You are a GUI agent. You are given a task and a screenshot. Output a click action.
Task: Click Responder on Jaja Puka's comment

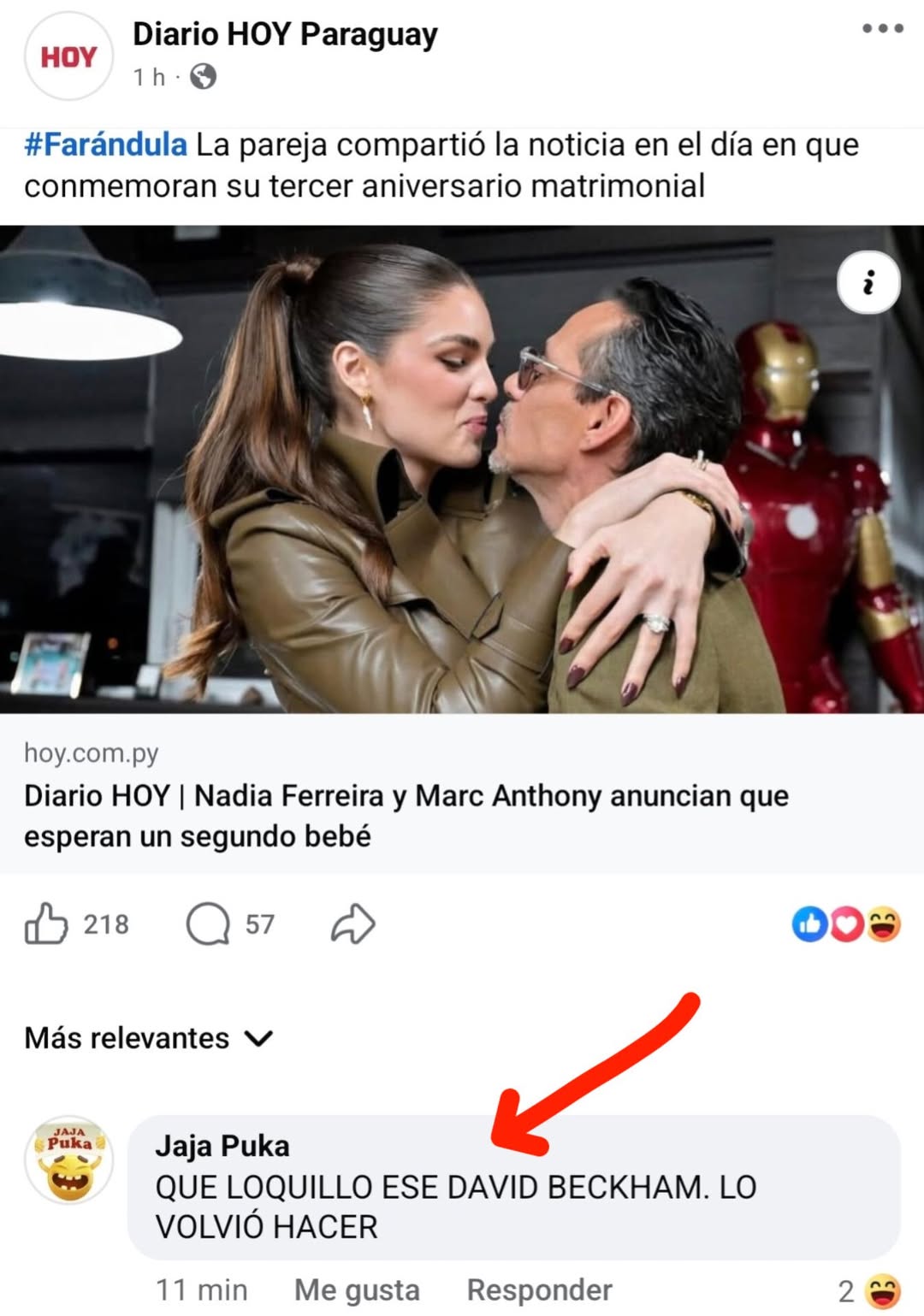[x=539, y=1289]
